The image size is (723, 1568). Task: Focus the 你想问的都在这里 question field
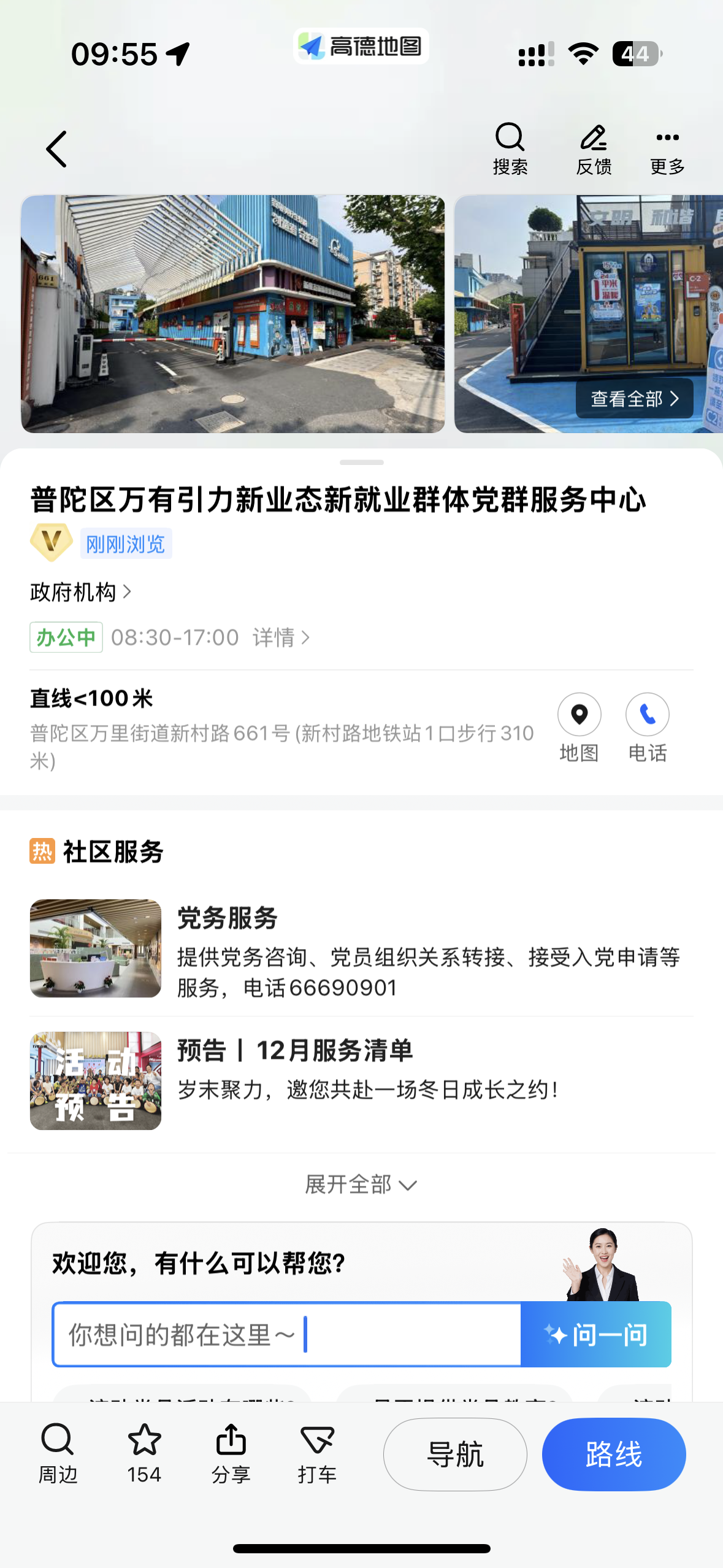pos(287,1335)
